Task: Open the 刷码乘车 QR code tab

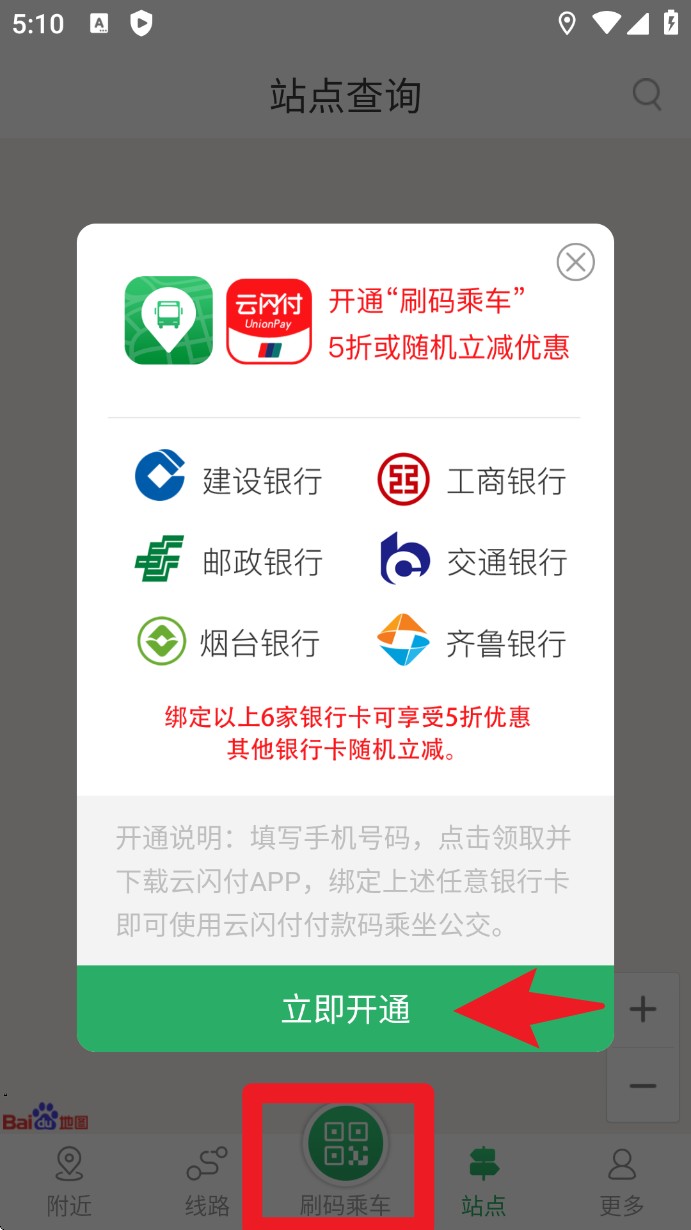Action: (346, 1160)
